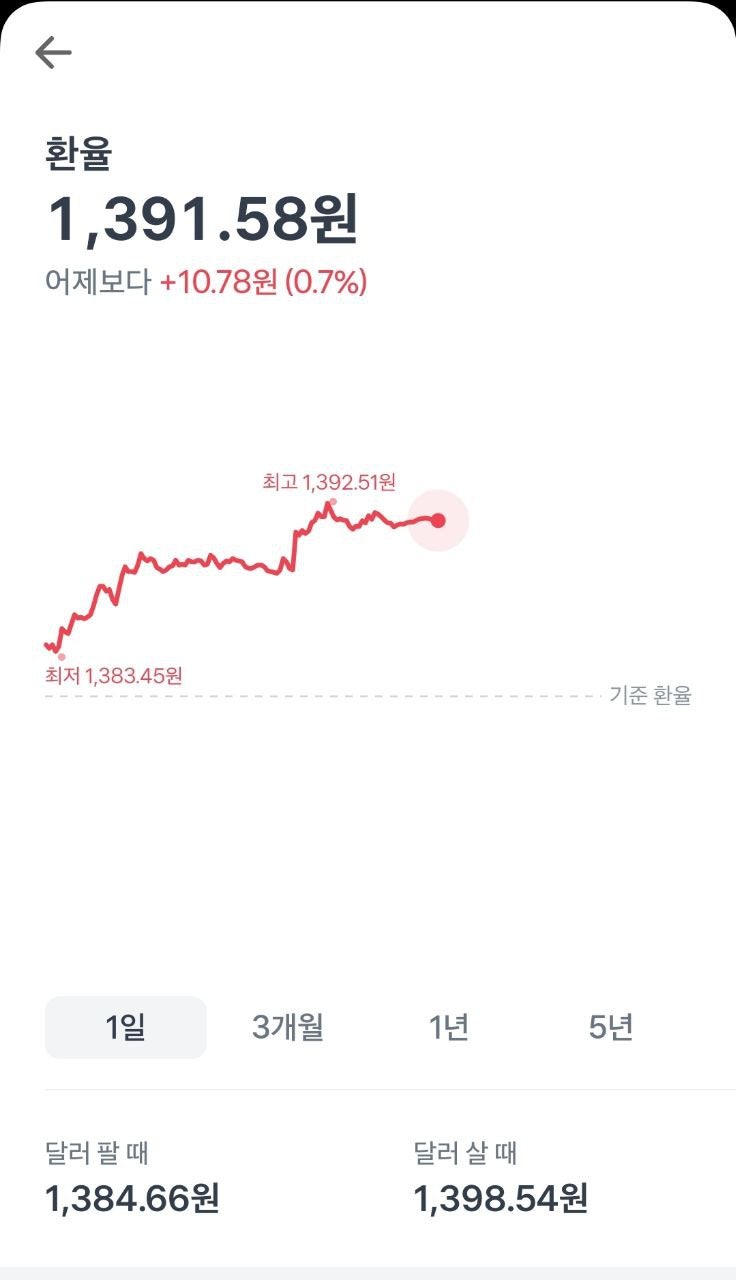Select the 1일 chart period
This screenshot has height=1280, width=736.
tap(126, 1027)
